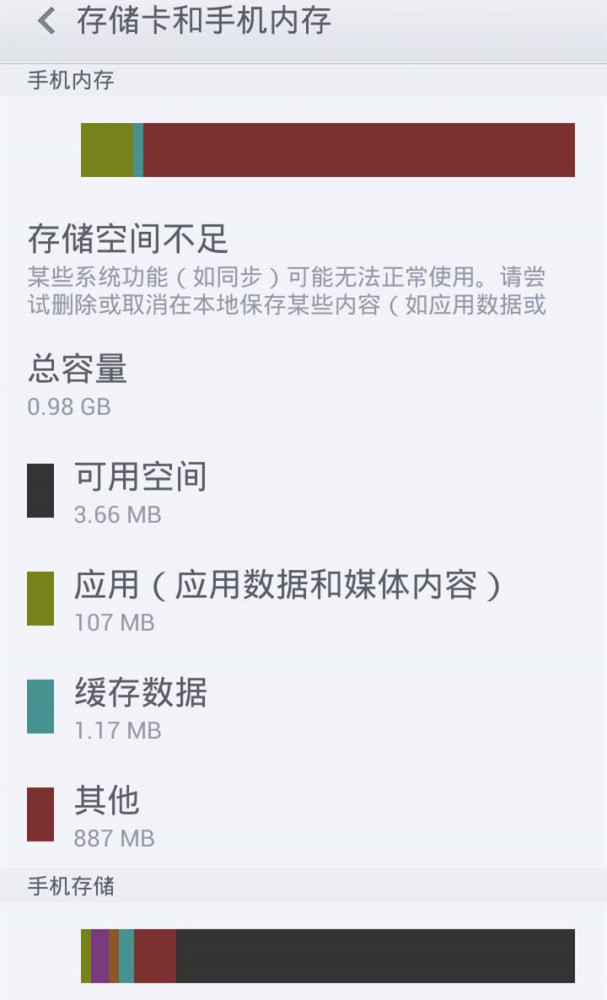Go back from storage settings

[x=46, y=22]
